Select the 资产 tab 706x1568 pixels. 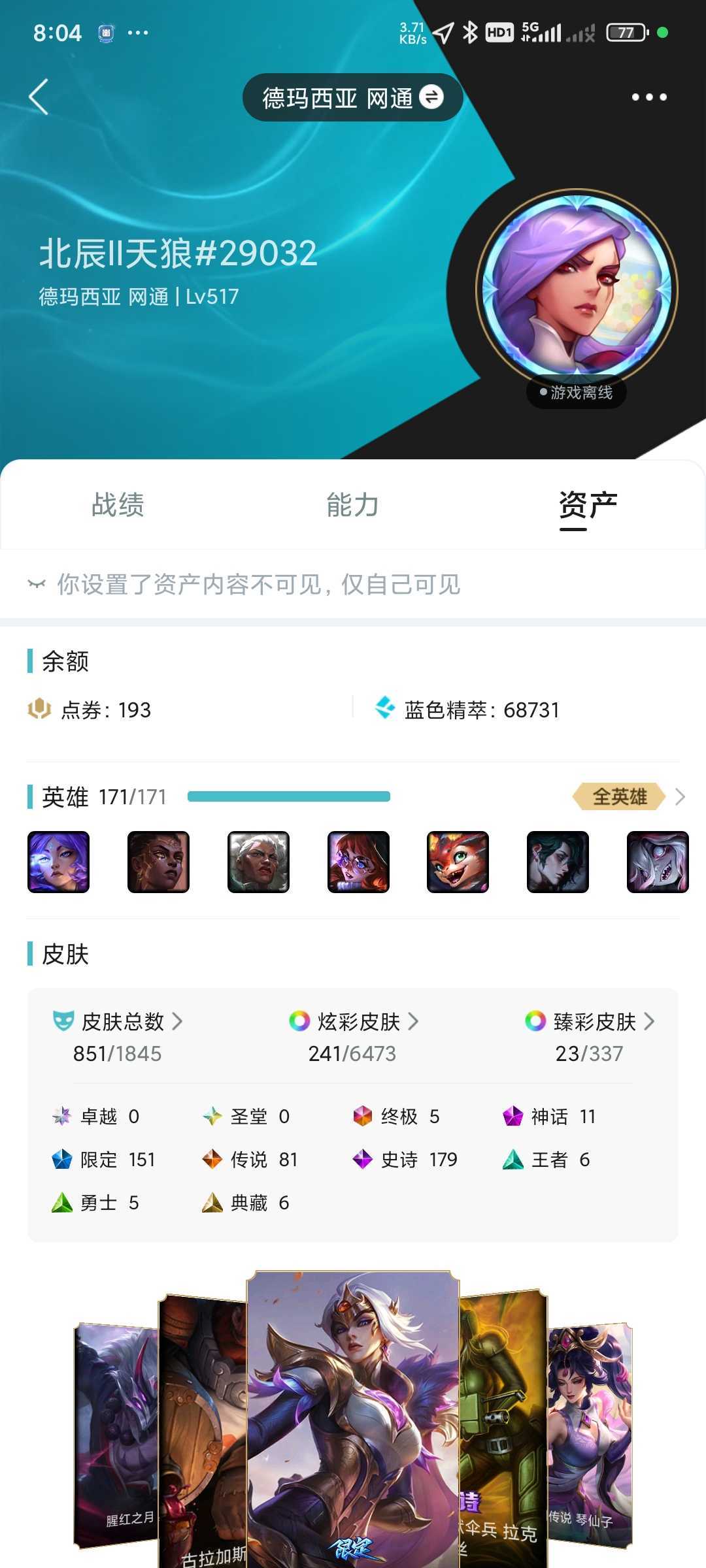[x=587, y=505]
